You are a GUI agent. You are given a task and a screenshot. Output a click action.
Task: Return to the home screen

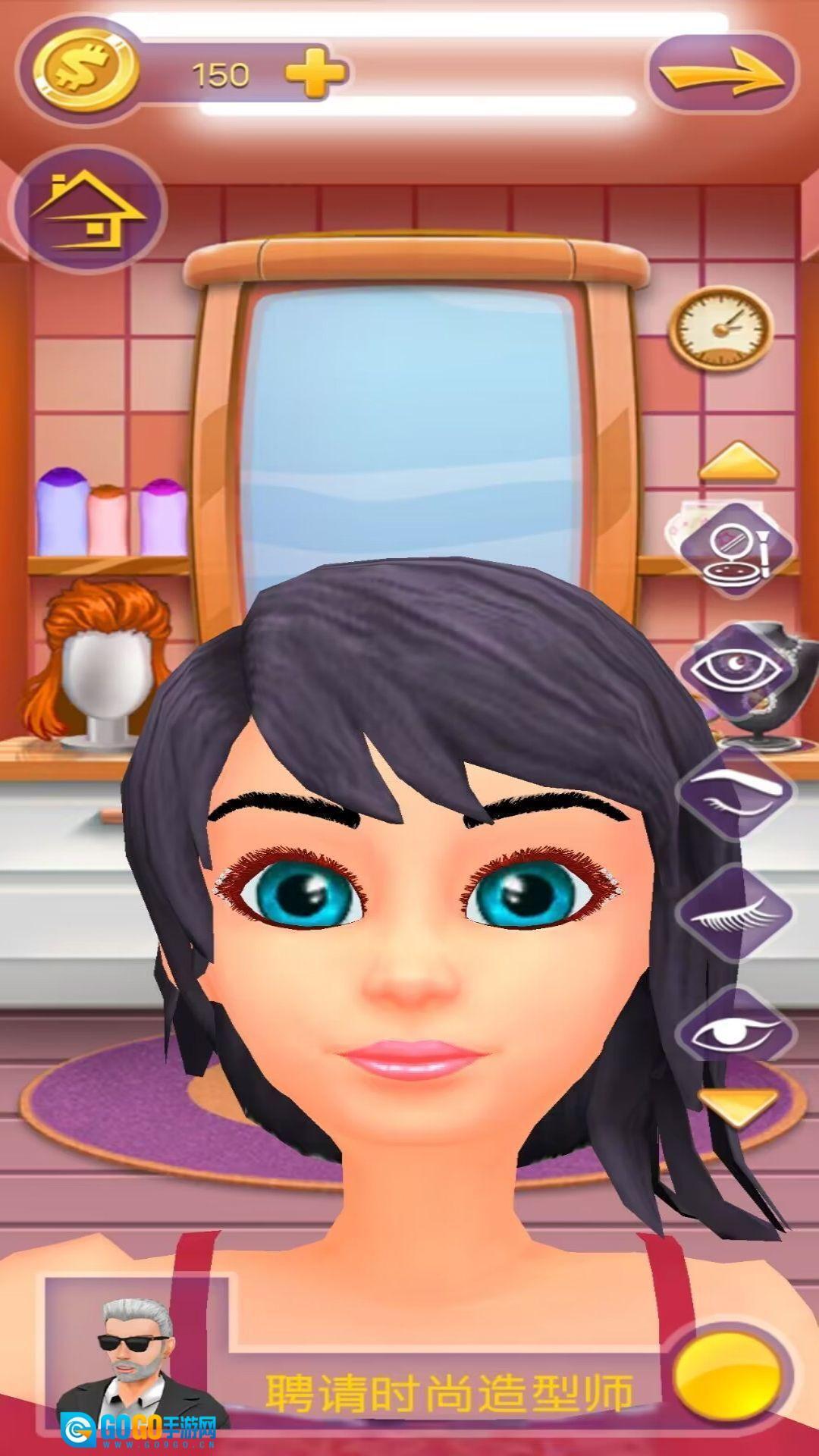[87, 209]
